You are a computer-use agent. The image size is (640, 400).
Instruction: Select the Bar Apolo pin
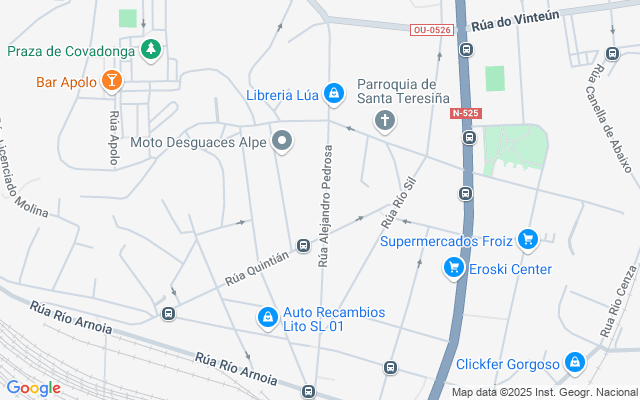coord(112,80)
